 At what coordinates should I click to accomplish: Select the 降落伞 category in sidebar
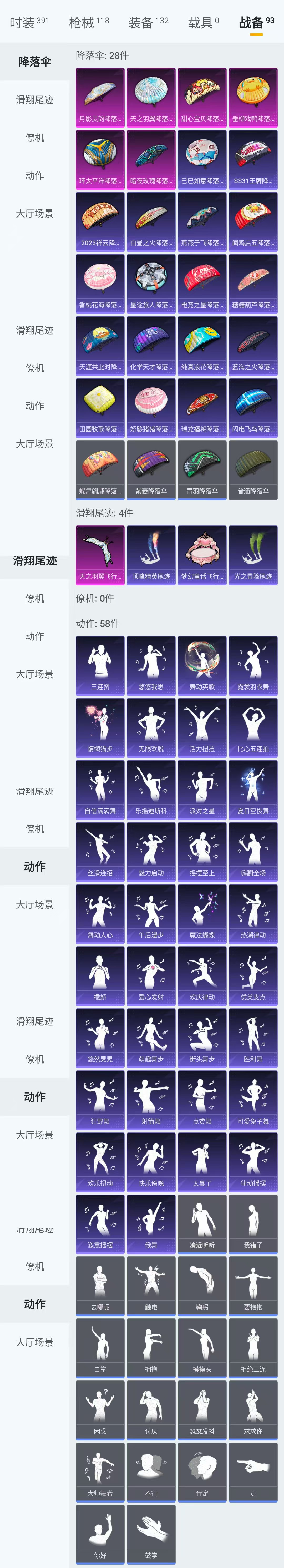[35, 62]
